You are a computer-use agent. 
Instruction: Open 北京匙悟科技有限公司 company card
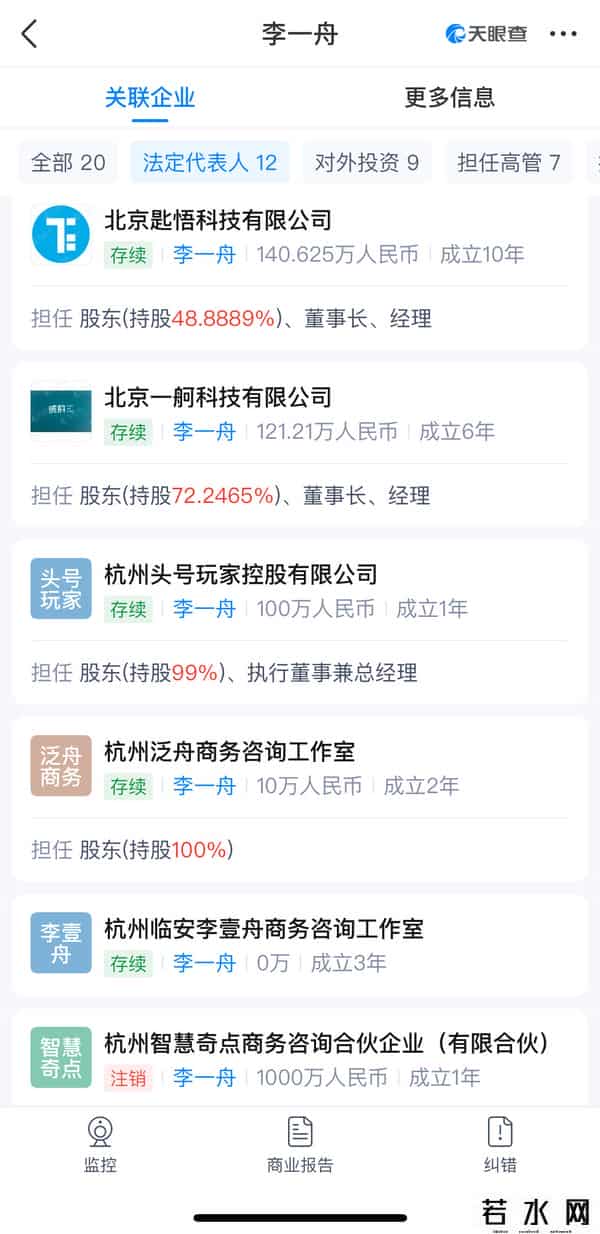pos(218,220)
